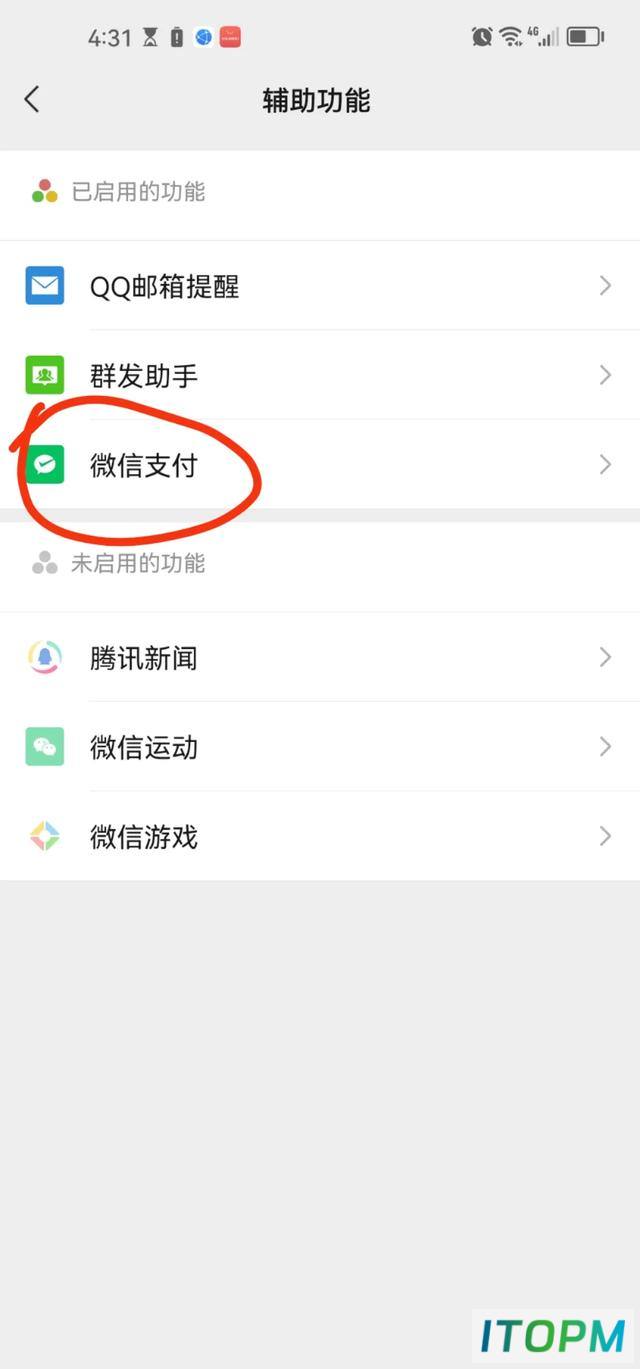
Task: Tap the 微信运动 row
Action: pos(320,747)
